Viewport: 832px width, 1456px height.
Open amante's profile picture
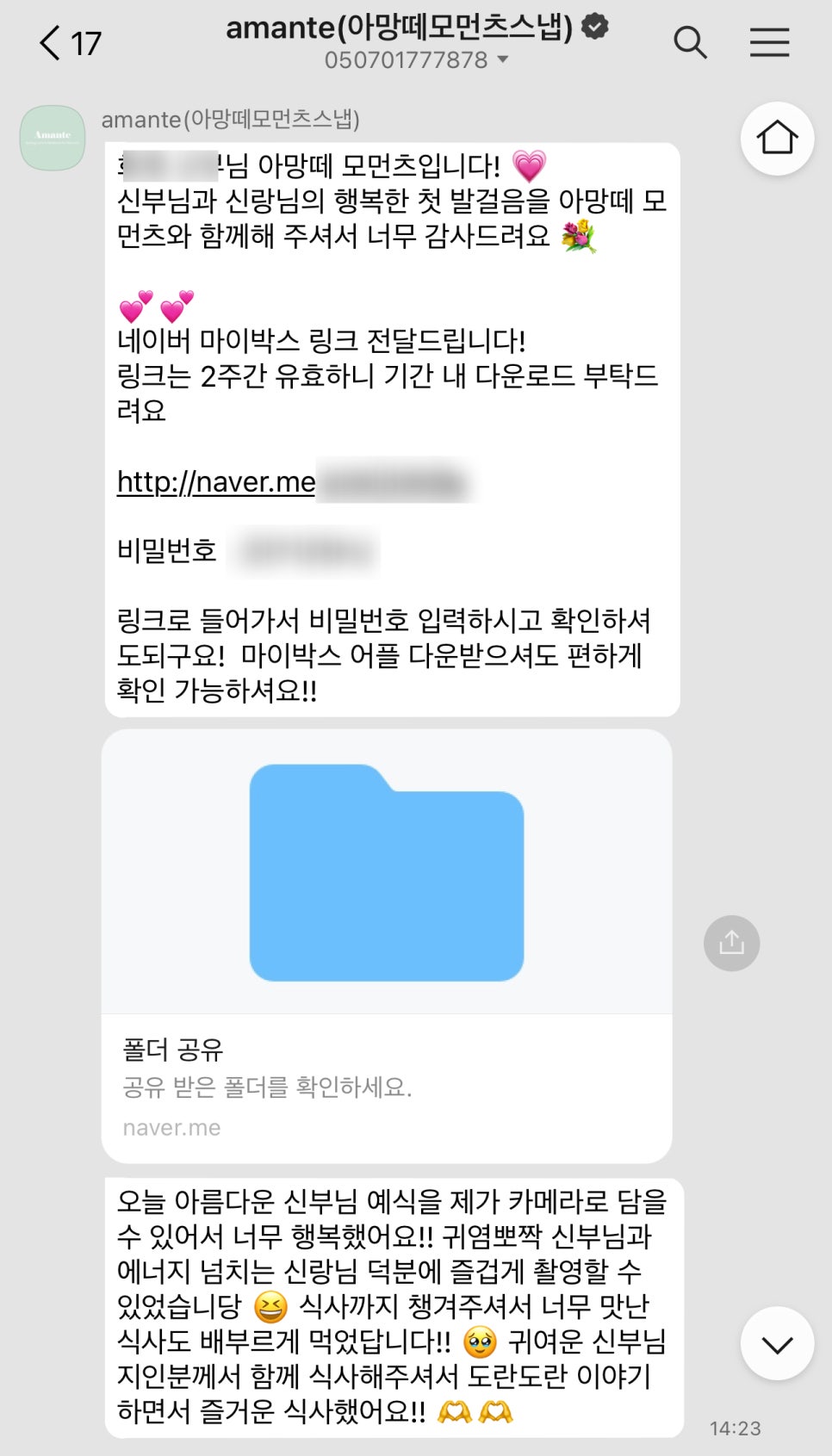point(53,138)
